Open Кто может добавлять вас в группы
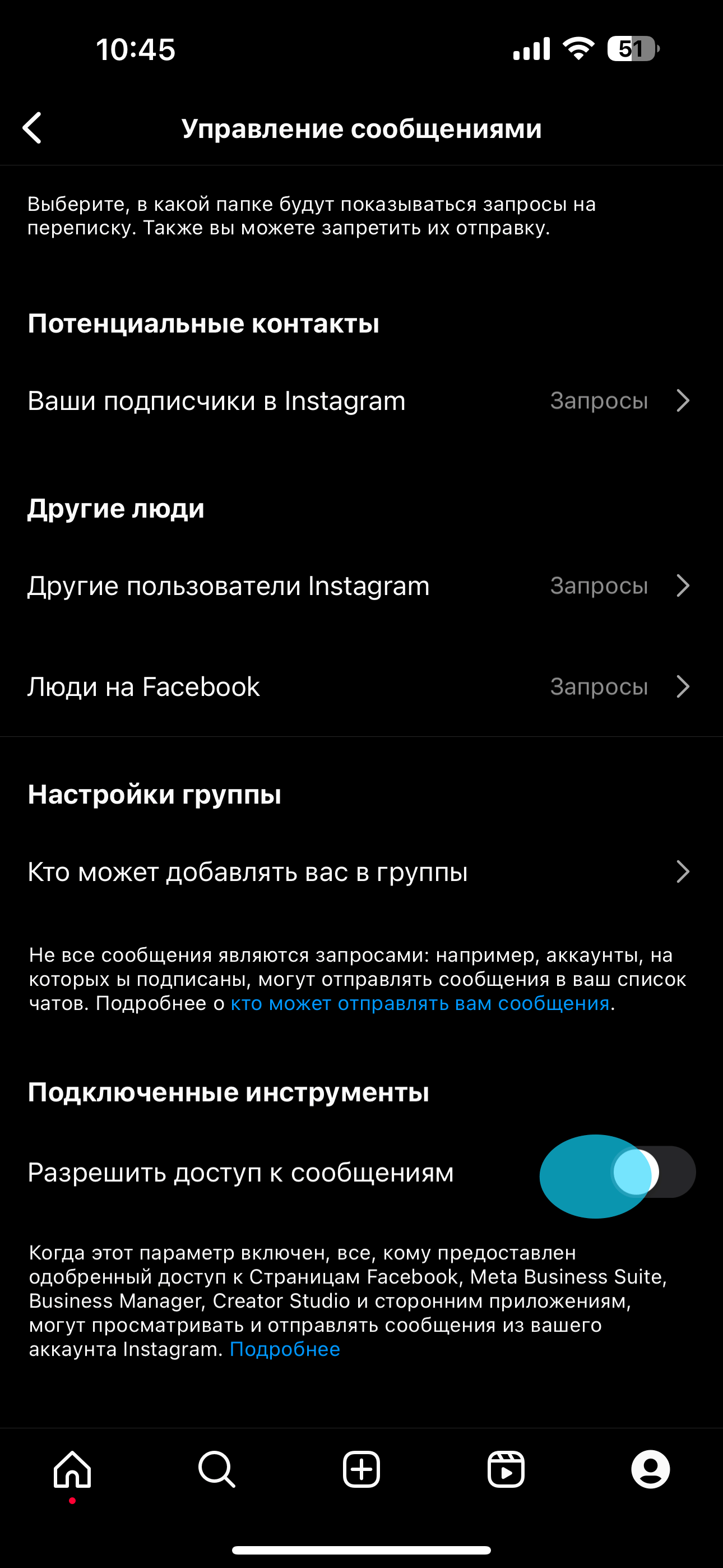 pos(360,871)
